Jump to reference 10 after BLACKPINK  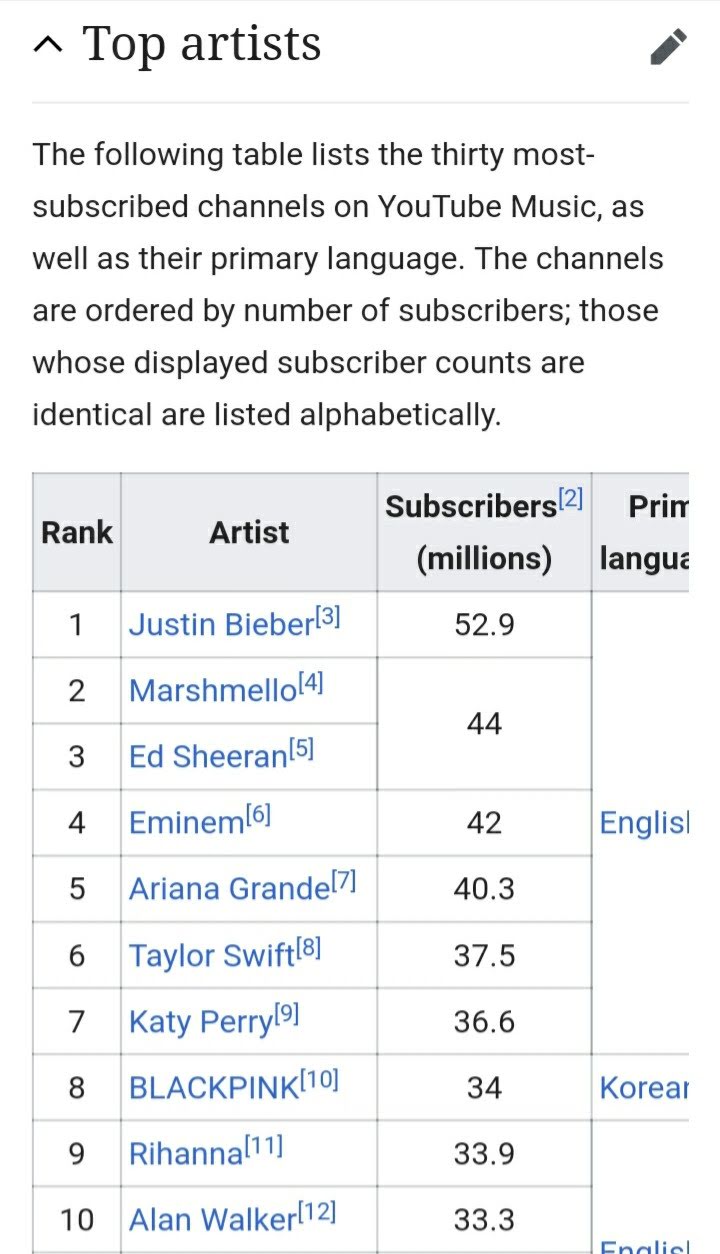coord(320,1079)
